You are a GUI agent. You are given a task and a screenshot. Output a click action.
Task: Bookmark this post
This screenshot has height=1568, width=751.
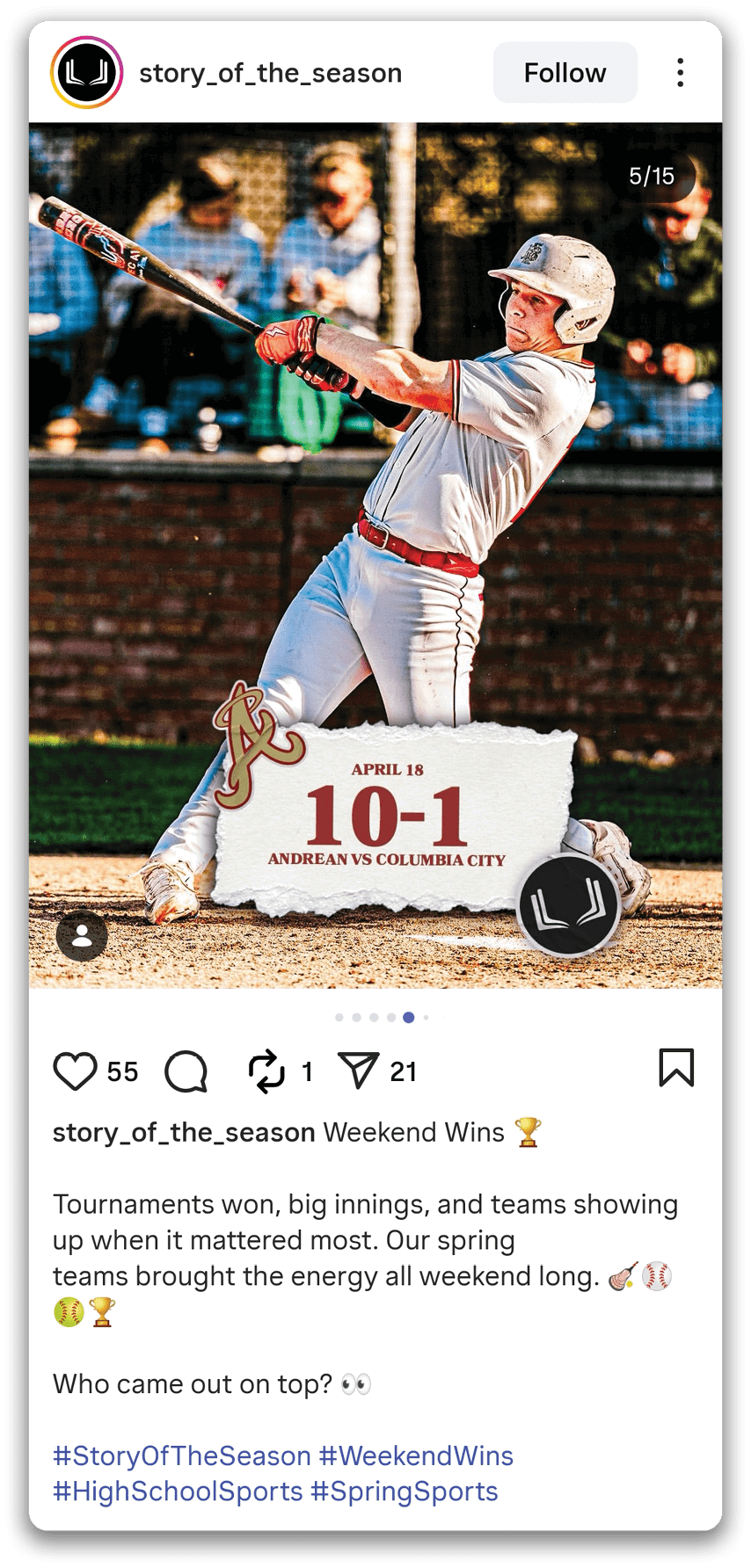pos(676,1068)
